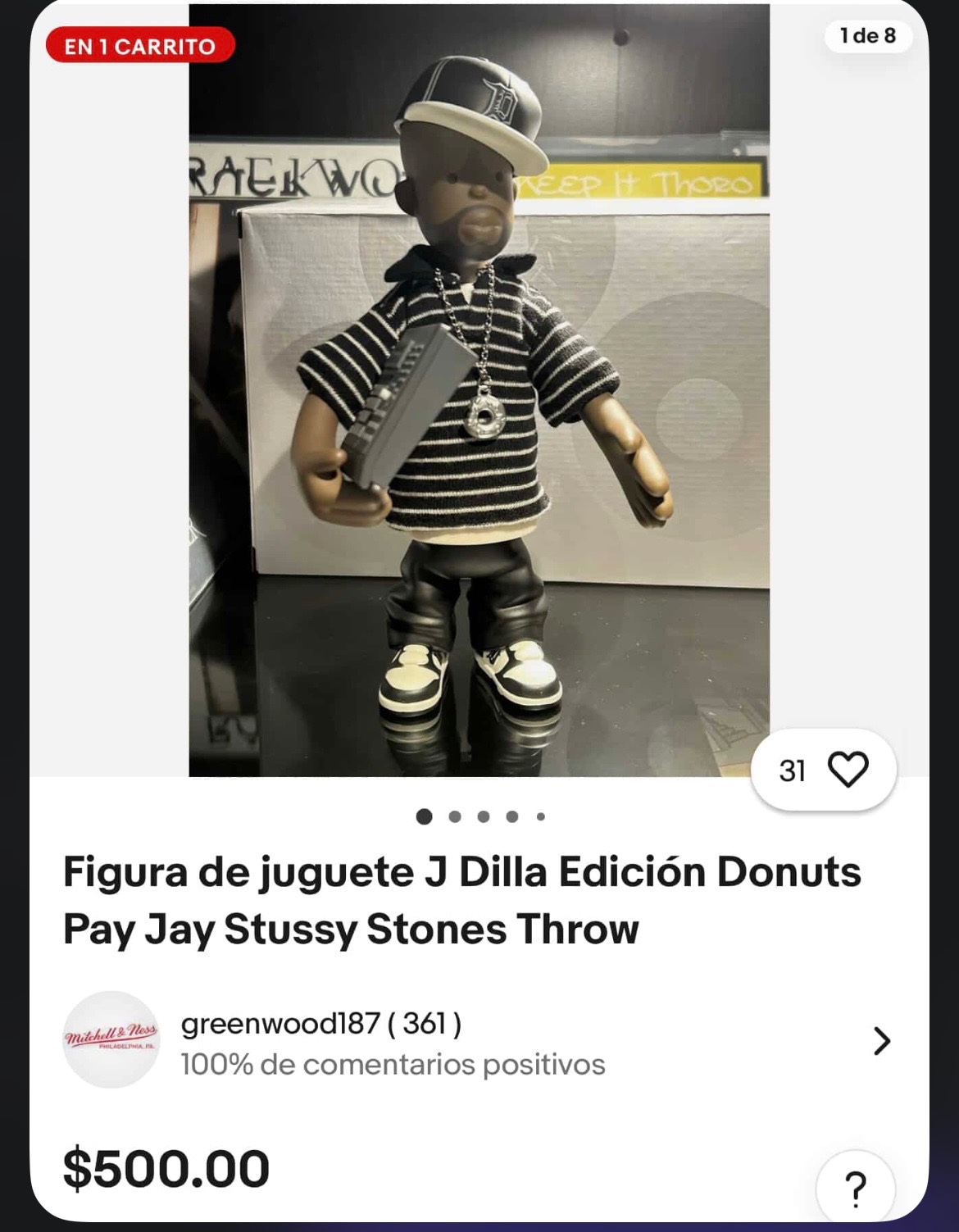Open the help question mark button

855,1188
